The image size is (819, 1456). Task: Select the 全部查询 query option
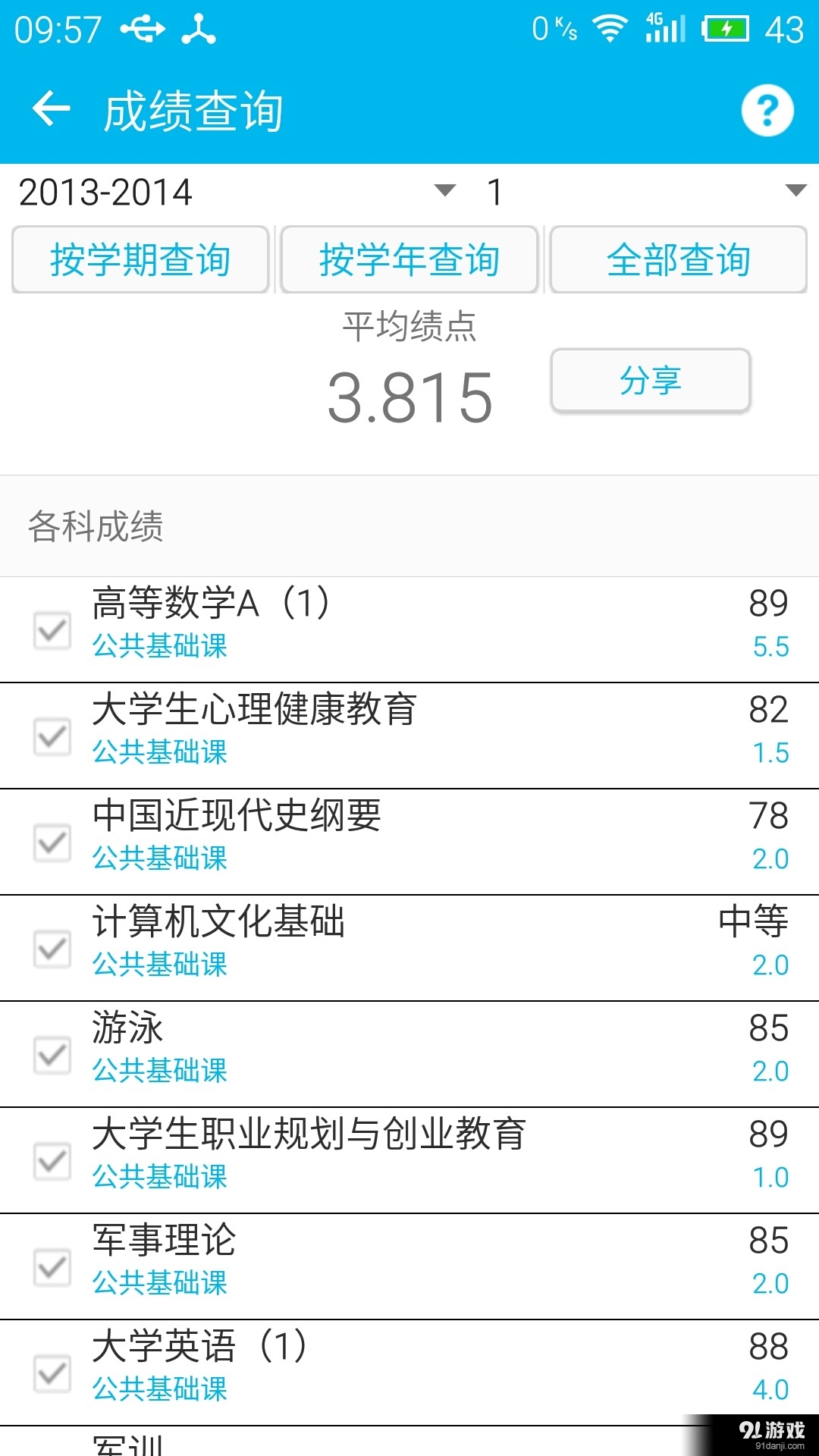pos(677,260)
